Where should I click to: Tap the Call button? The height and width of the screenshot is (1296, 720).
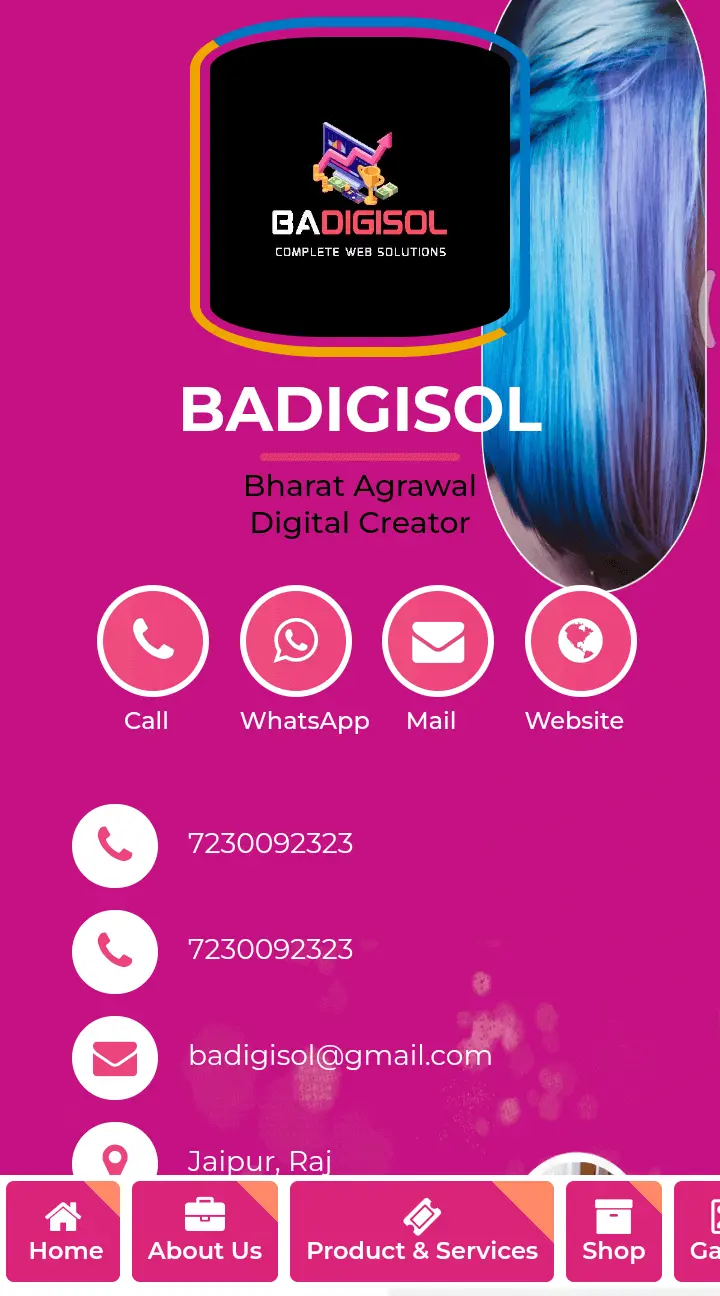(152, 641)
